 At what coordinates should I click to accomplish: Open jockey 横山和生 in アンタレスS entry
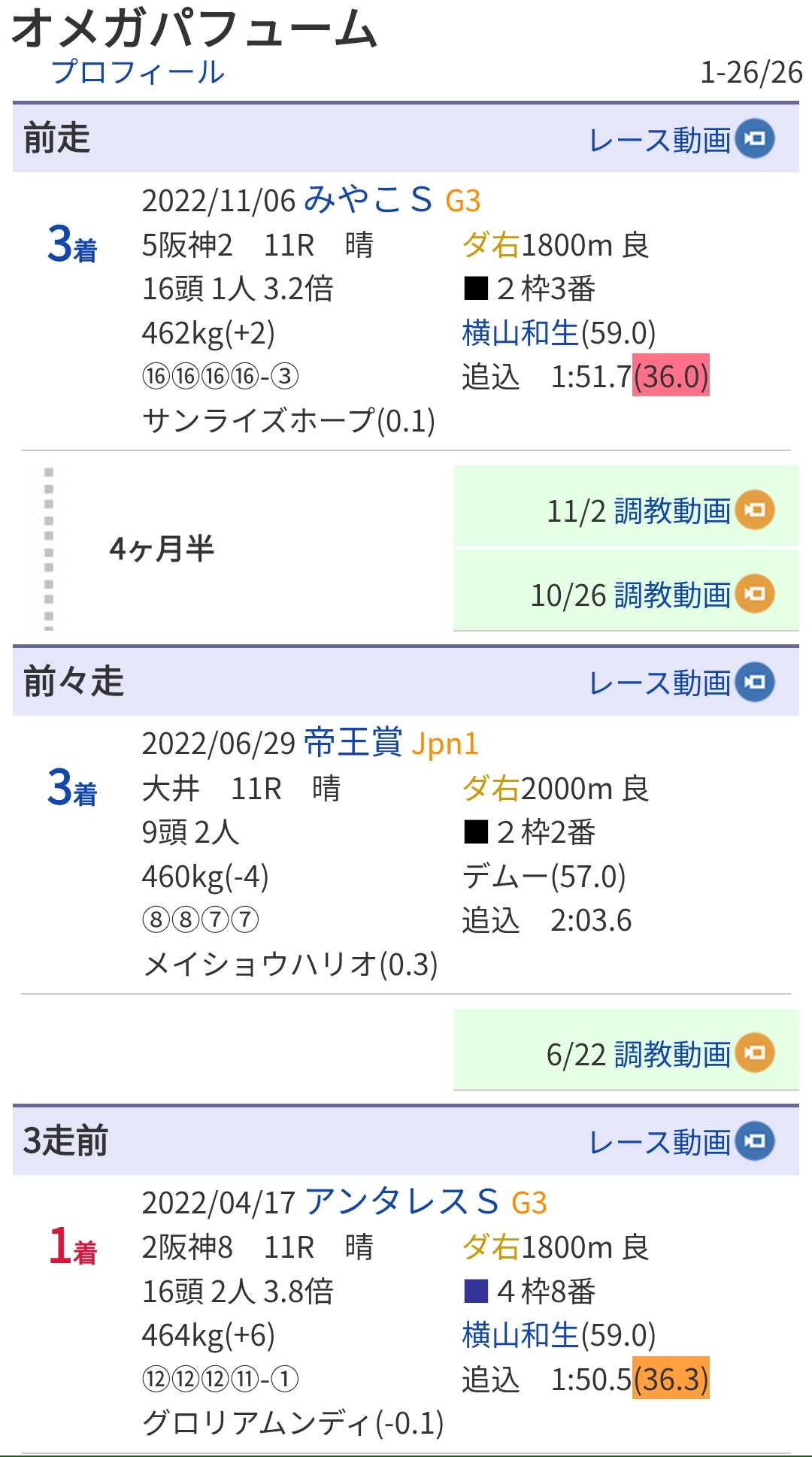tap(520, 1335)
